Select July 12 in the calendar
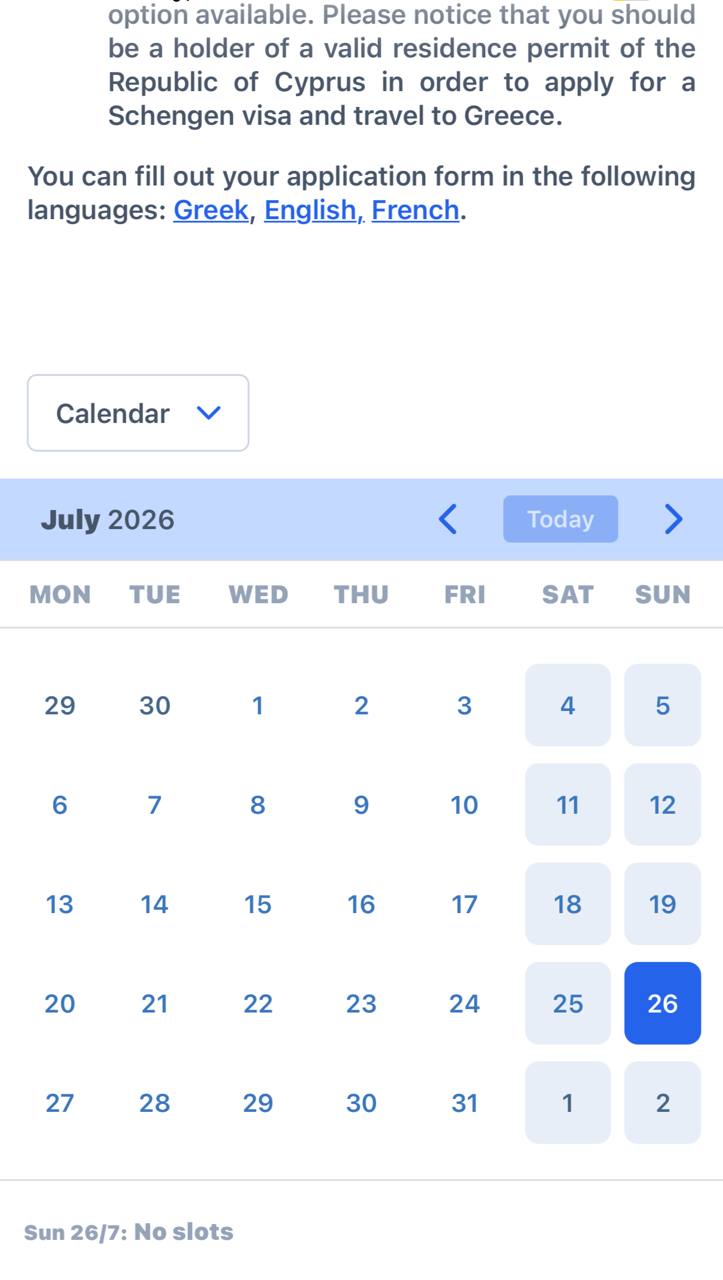The width and height of the screenshot is (723, 1280). click(x=663, y=804)
